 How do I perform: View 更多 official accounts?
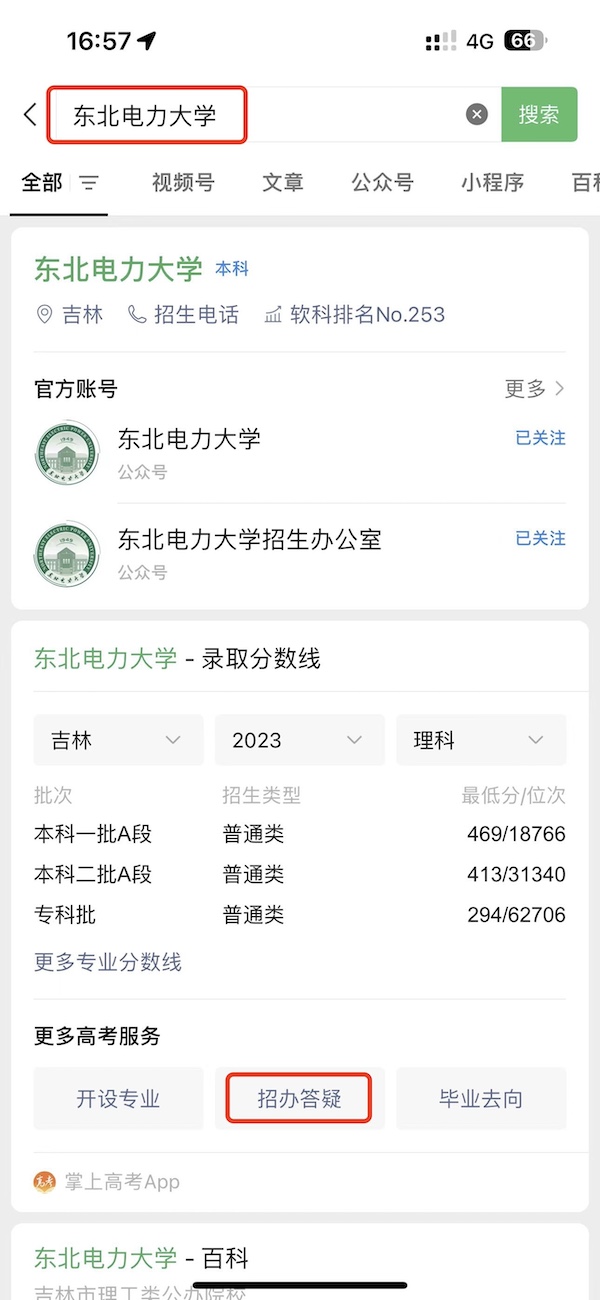coord(535,388)
